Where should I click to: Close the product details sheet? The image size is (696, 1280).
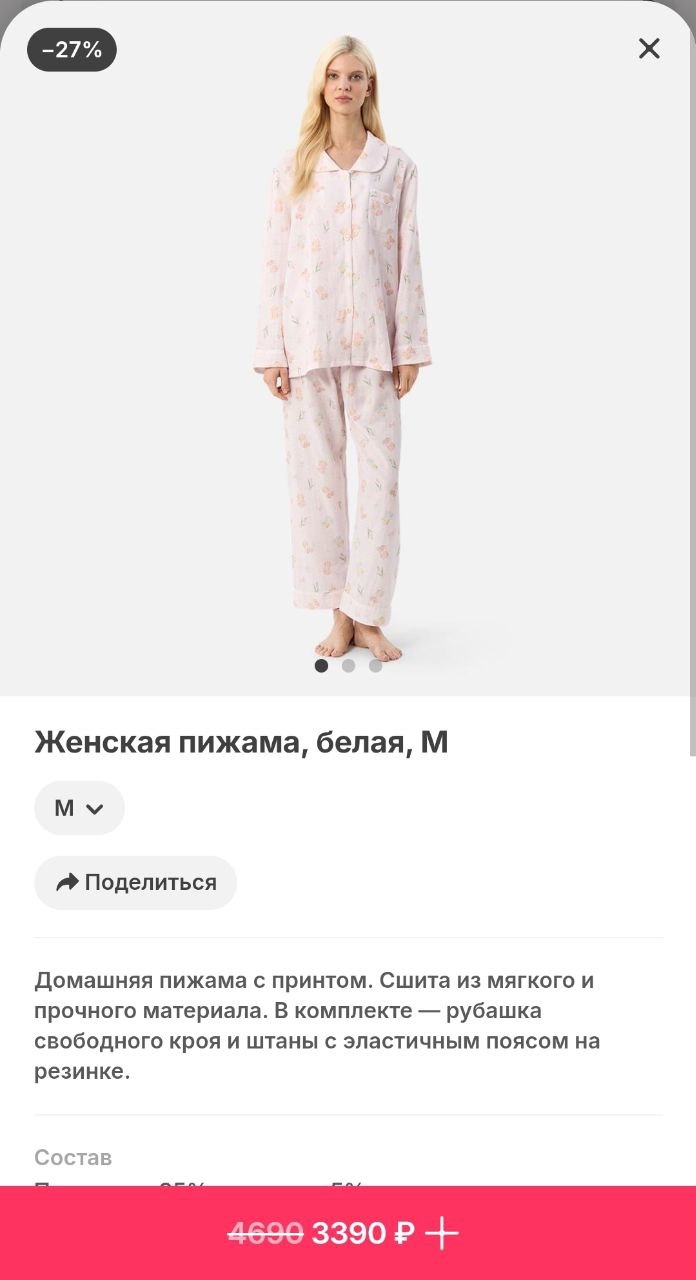649,48
